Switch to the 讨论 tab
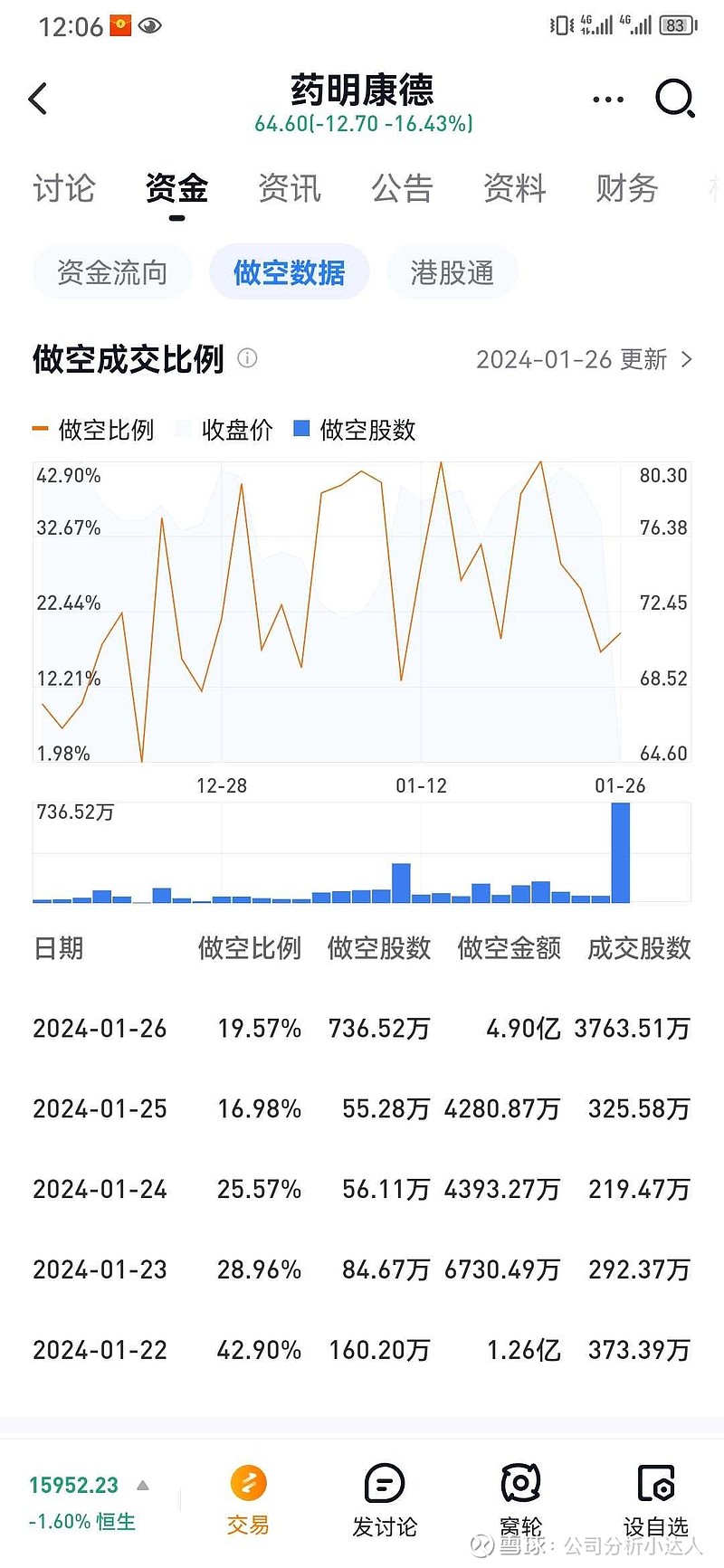Image resolution: width=724 pixels, height=1568 pixels. click(x=63, y=188)
